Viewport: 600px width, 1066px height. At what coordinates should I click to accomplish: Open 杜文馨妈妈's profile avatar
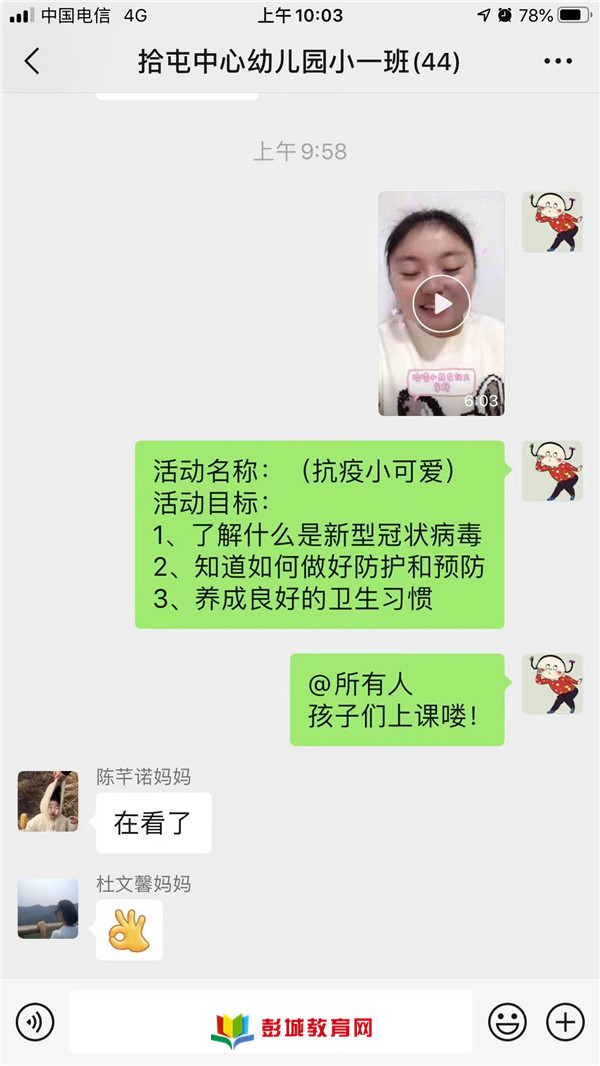click(48, 908)
